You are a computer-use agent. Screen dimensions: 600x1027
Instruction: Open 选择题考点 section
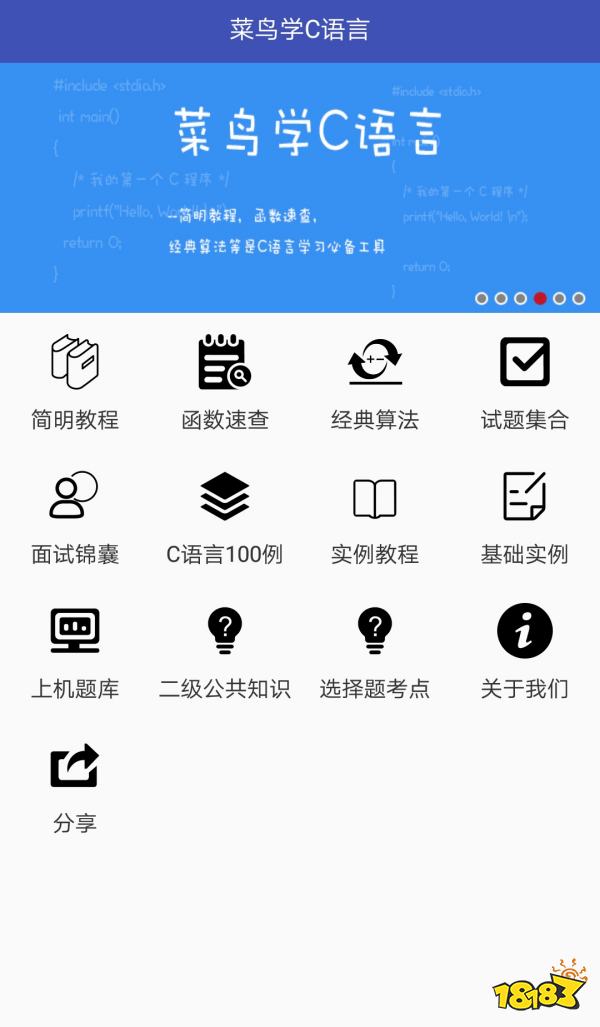click(375, 651)
